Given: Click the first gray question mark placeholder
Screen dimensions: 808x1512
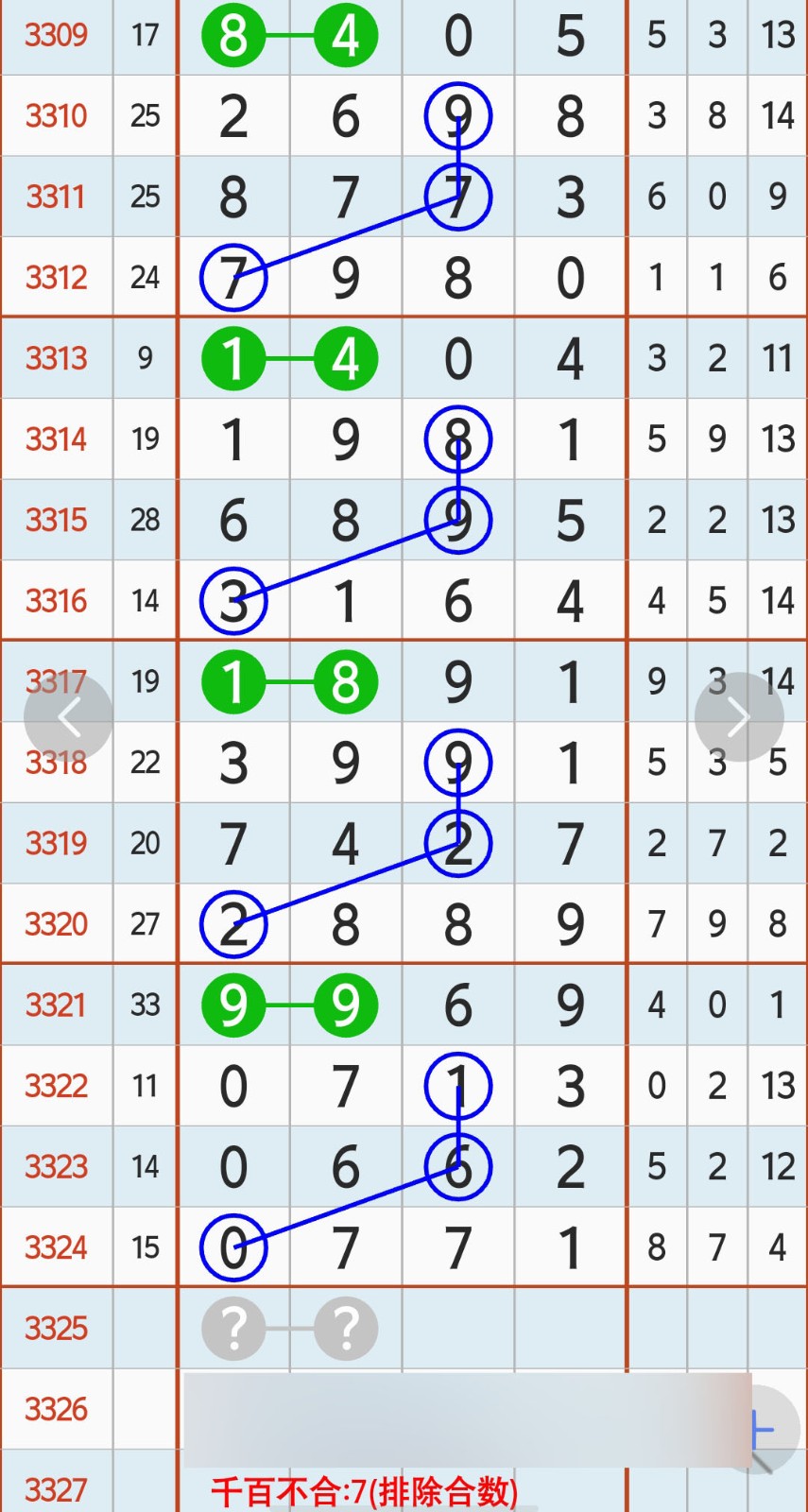Looking at the screenshot, I should [233, 1328].
